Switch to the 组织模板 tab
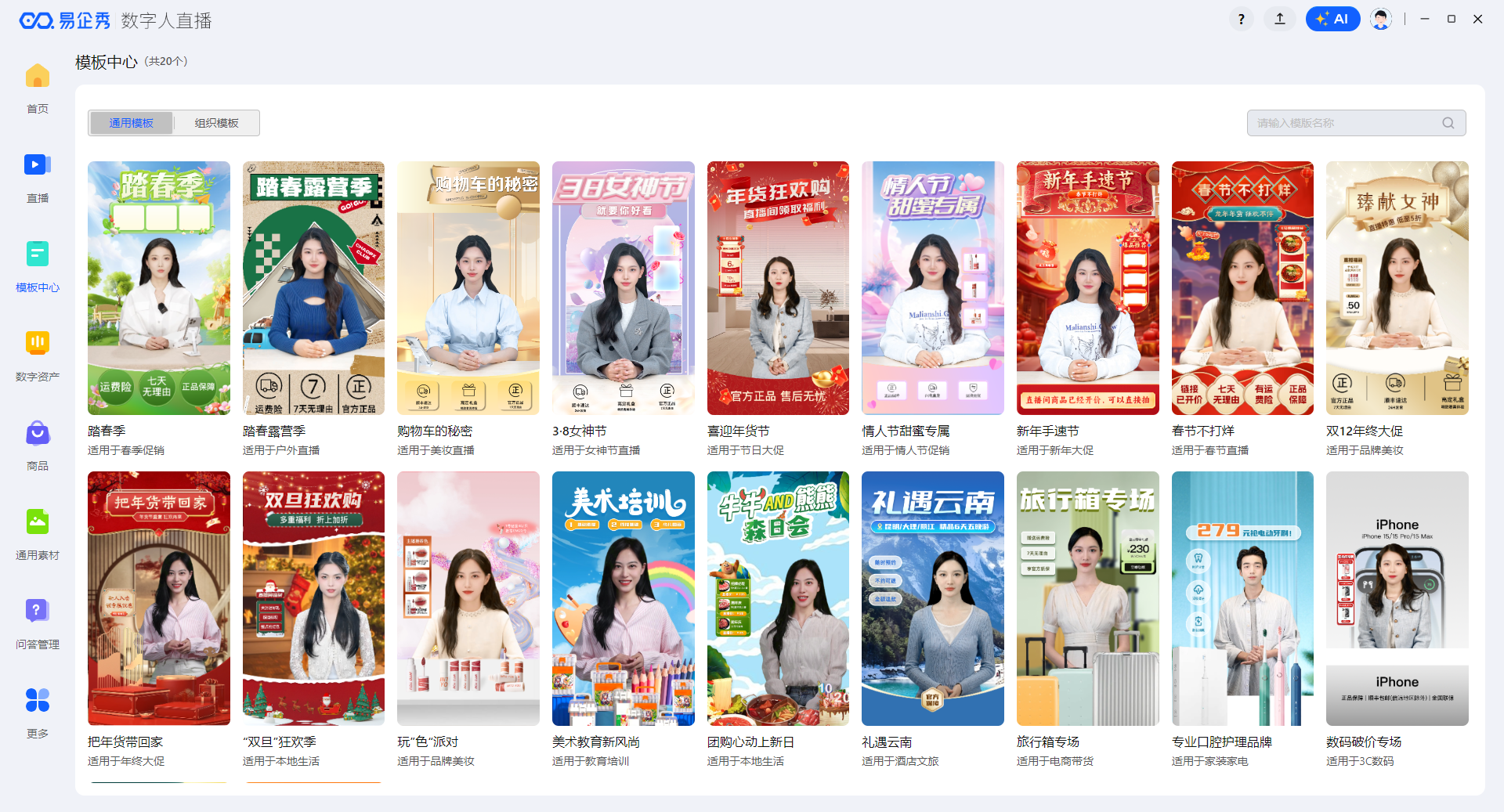Image resolution: width=1504 pixels, height=812 pixels. tap(217, 123)
